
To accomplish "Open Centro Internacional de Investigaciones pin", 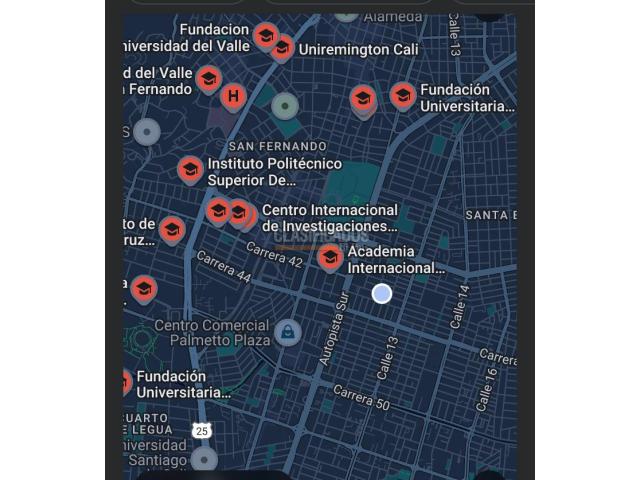I will coord(240,212).
